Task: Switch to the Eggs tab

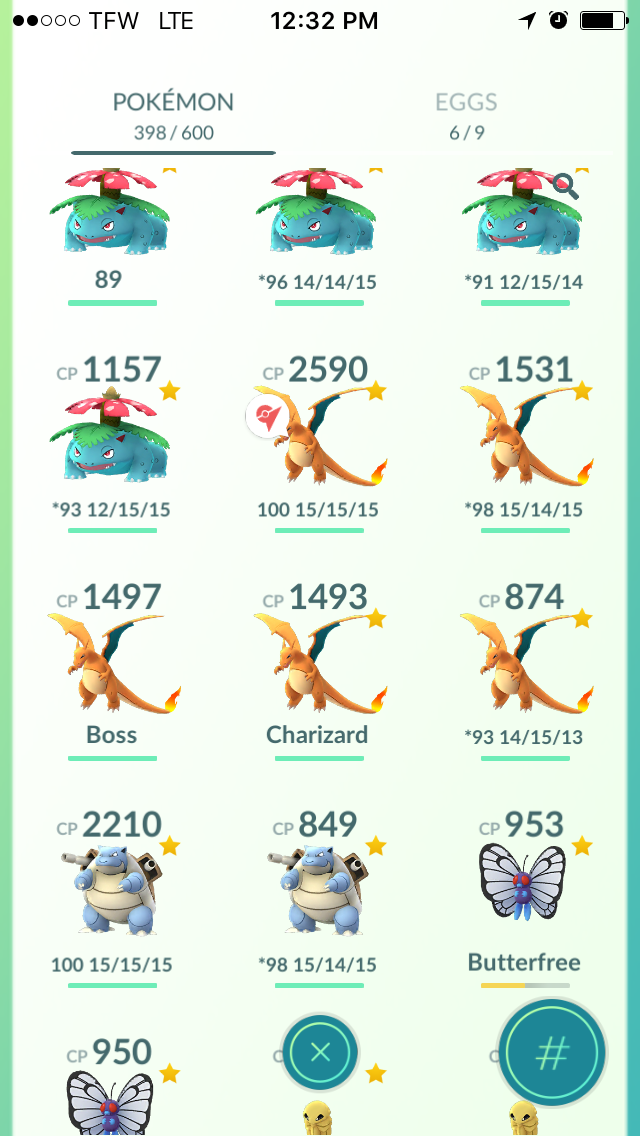Action: (466, 114)
